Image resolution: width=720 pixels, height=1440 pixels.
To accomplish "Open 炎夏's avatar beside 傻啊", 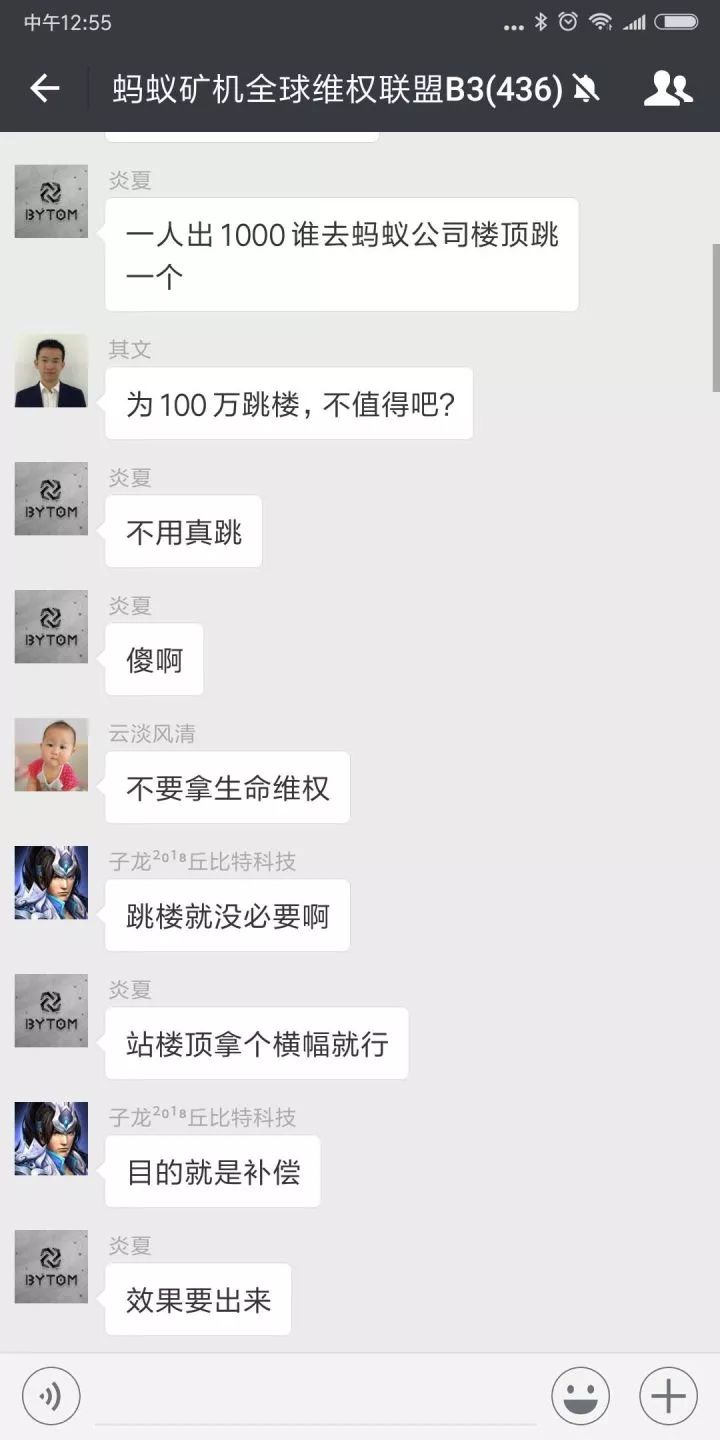I will pyautogui.click(x=51, y=627).
